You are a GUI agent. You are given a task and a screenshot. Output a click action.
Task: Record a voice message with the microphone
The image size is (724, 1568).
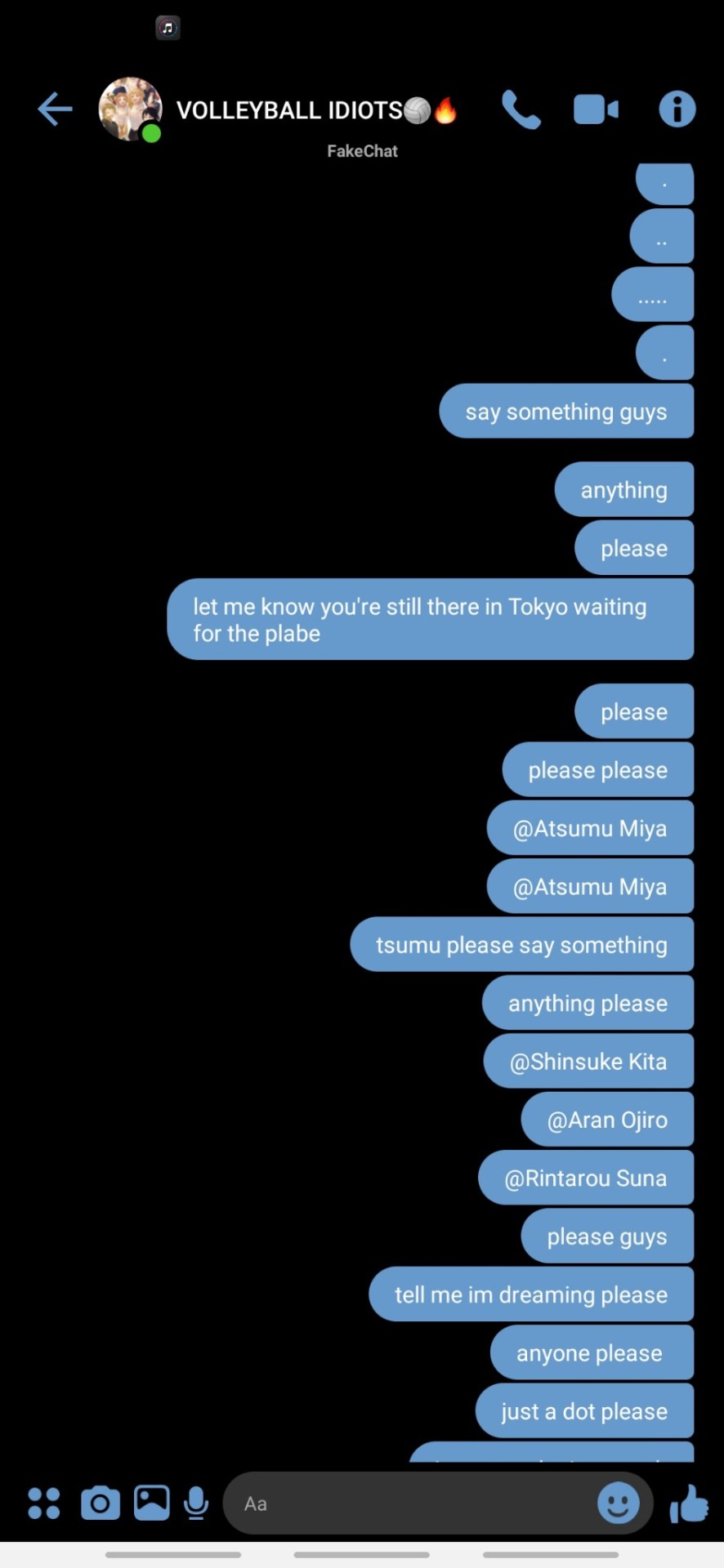coord(196,1503)
